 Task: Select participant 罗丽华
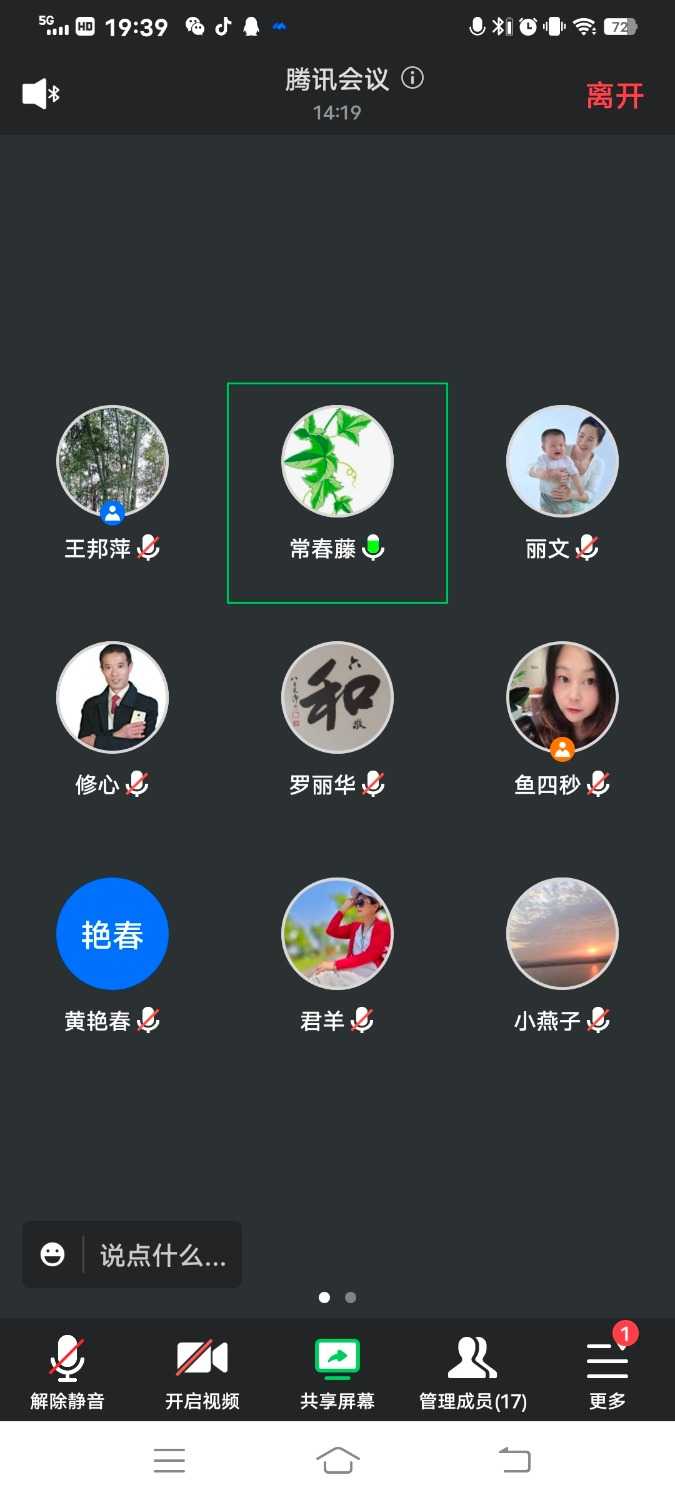click(337, 697)
